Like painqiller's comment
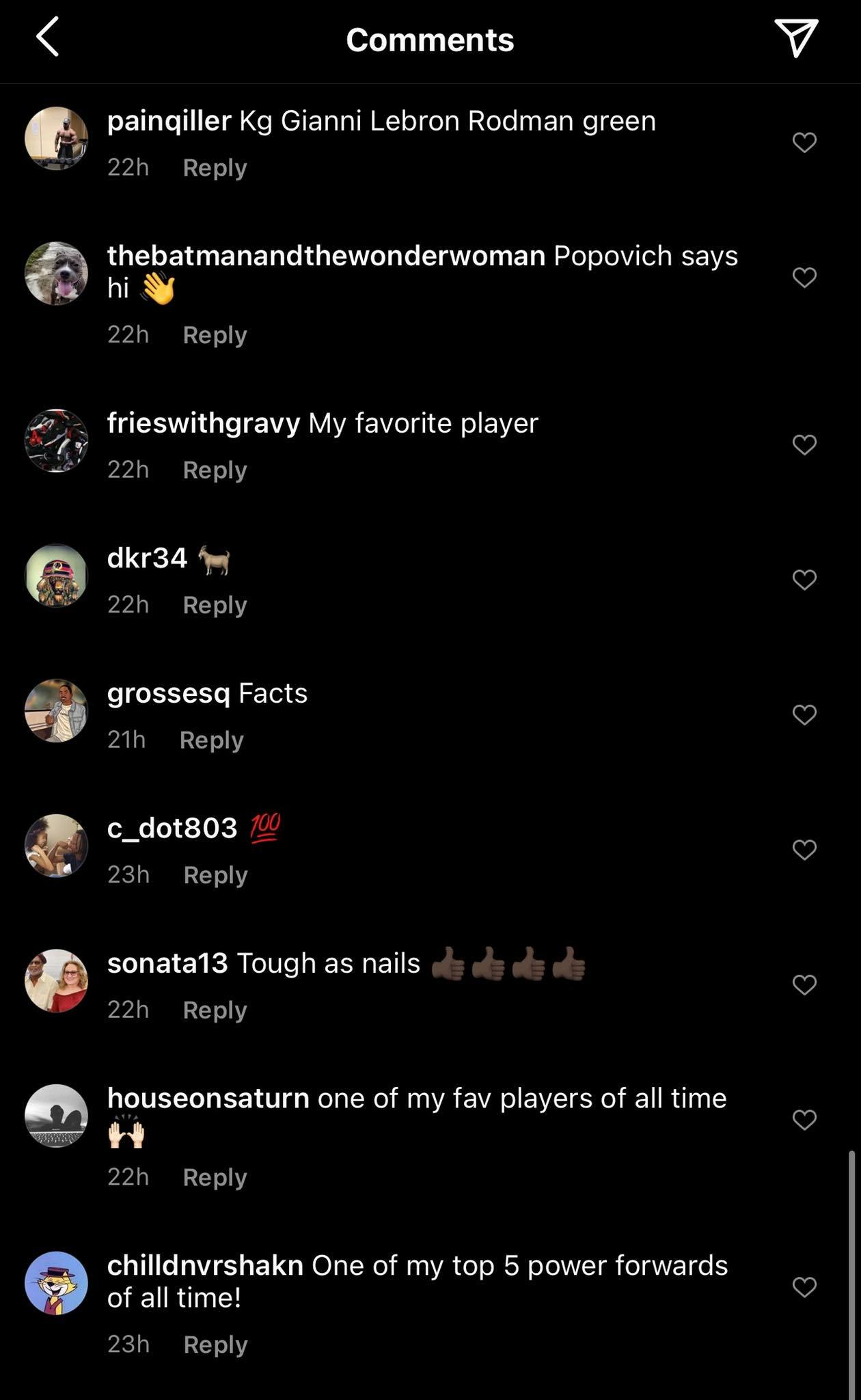The width and height of the screenshot is (861, 1400). click(x=804, y=142)
